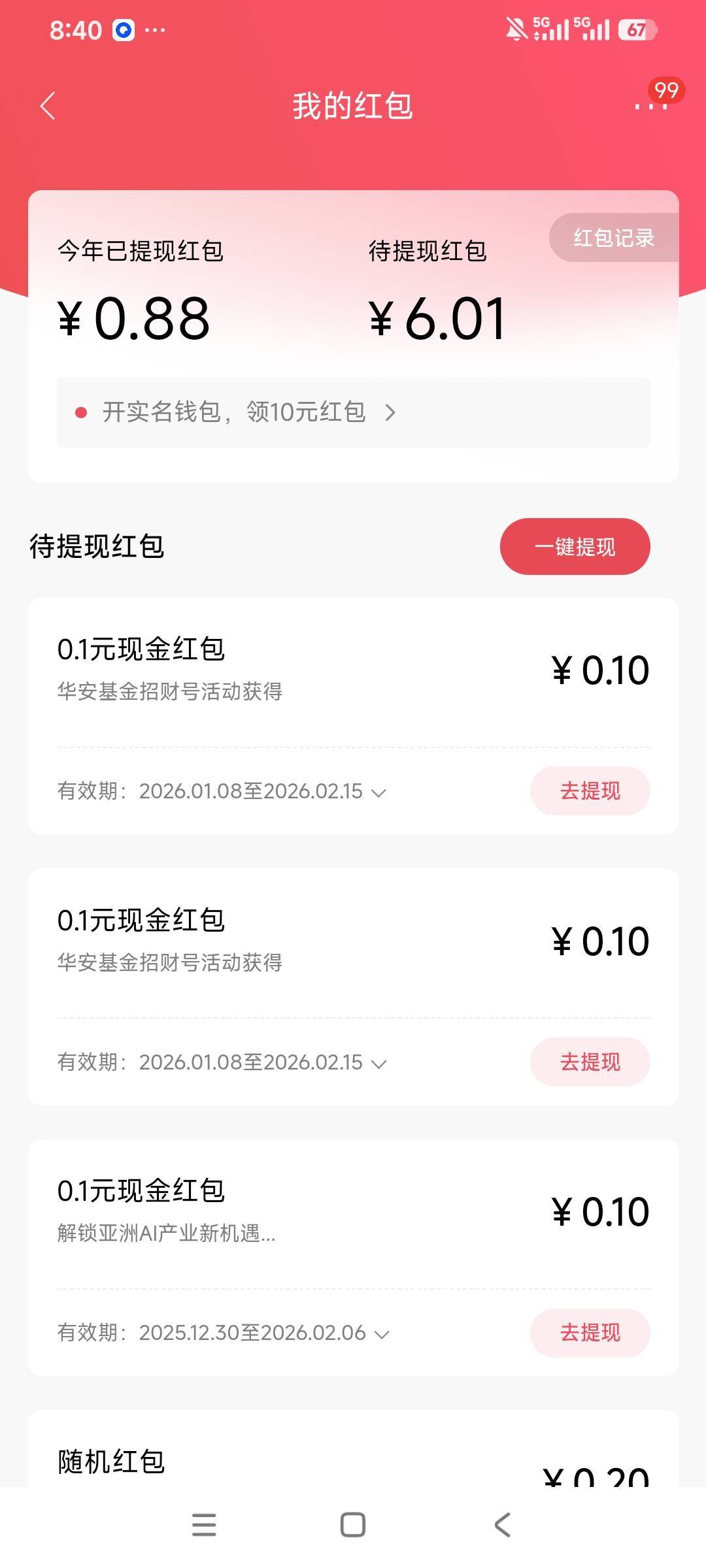Open the three-dot menu with 99 badge
706x1568 pixels.
pyautogui.click(x=651, y=106)
